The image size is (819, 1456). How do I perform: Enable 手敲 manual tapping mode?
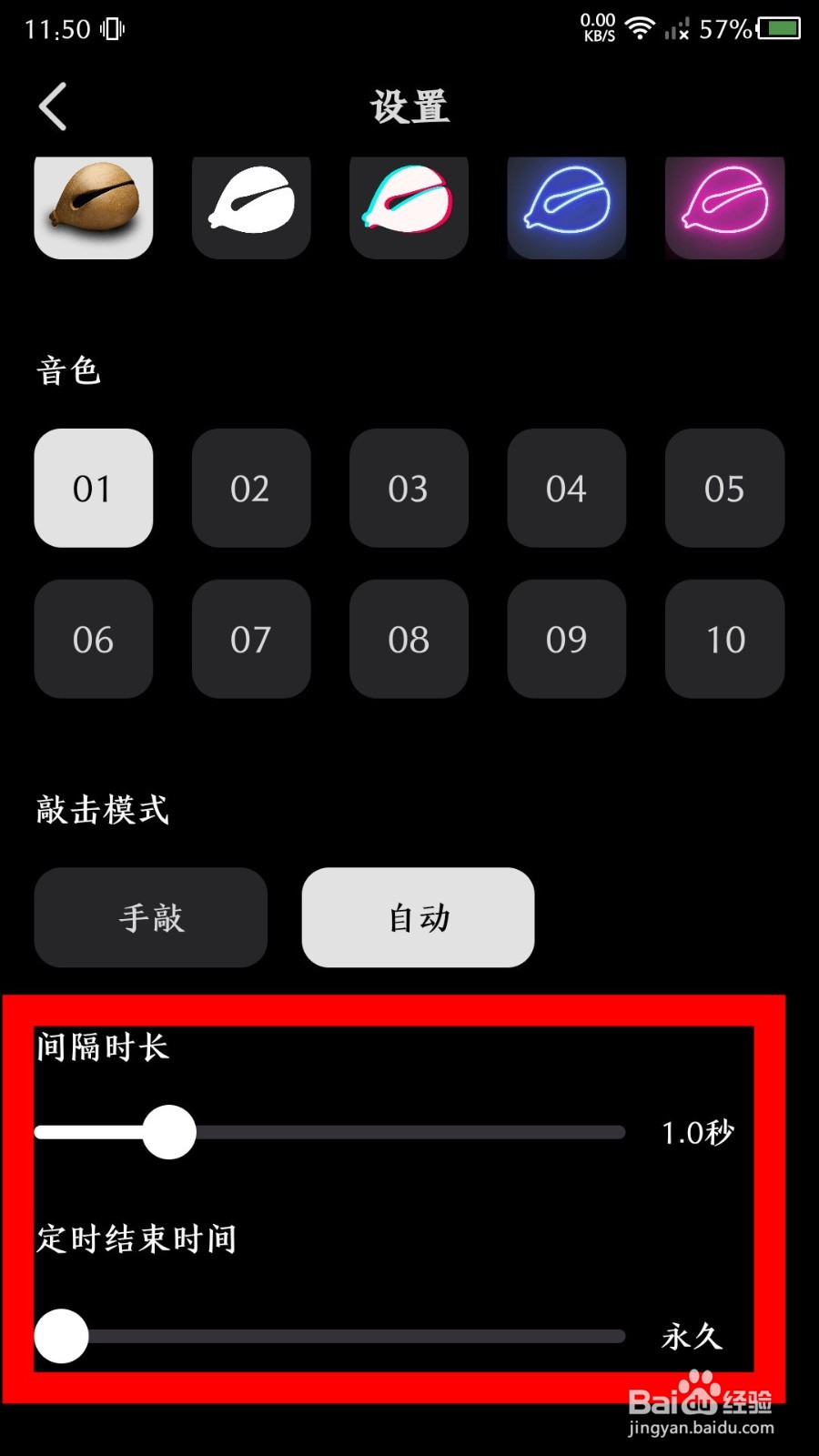150,917
